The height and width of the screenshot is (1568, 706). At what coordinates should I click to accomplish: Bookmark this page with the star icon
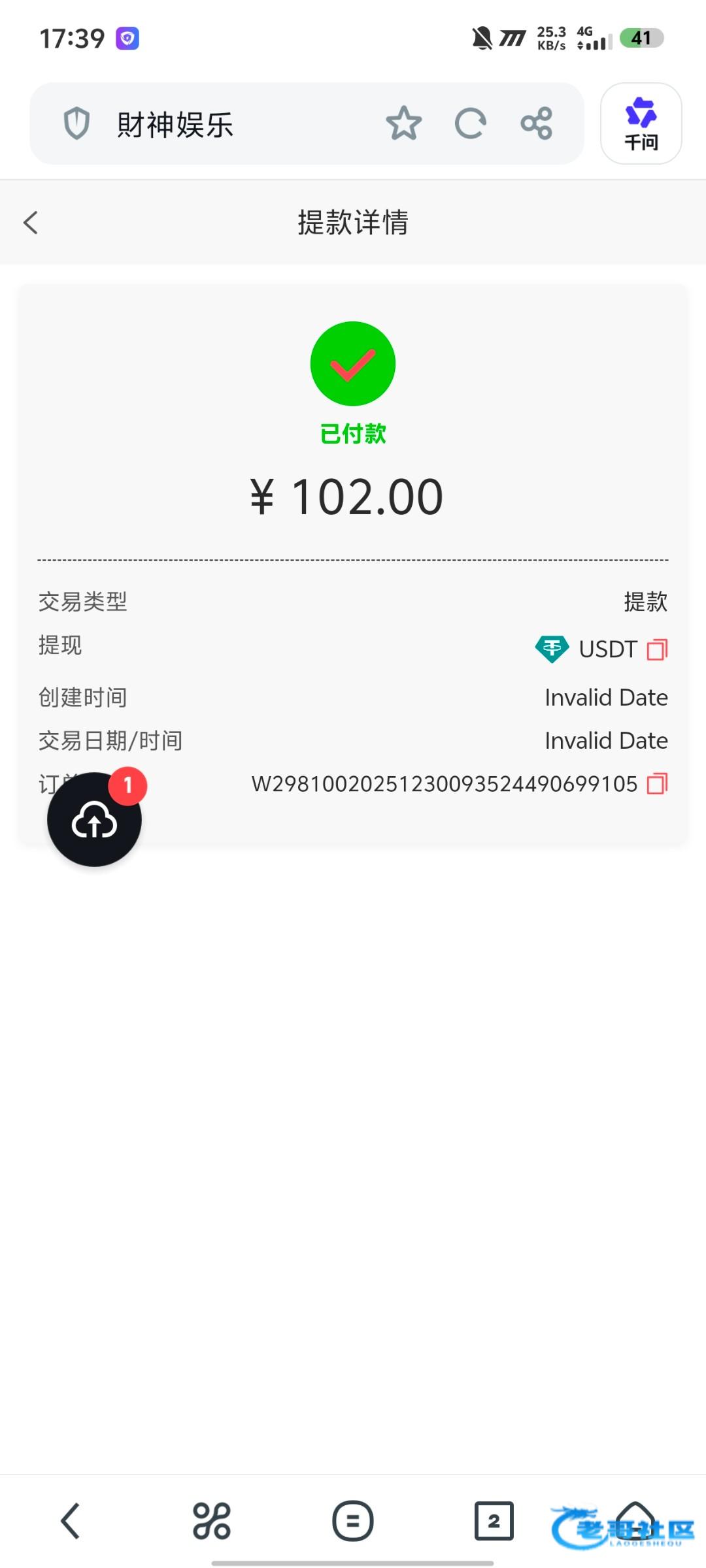tap(403, 123)
